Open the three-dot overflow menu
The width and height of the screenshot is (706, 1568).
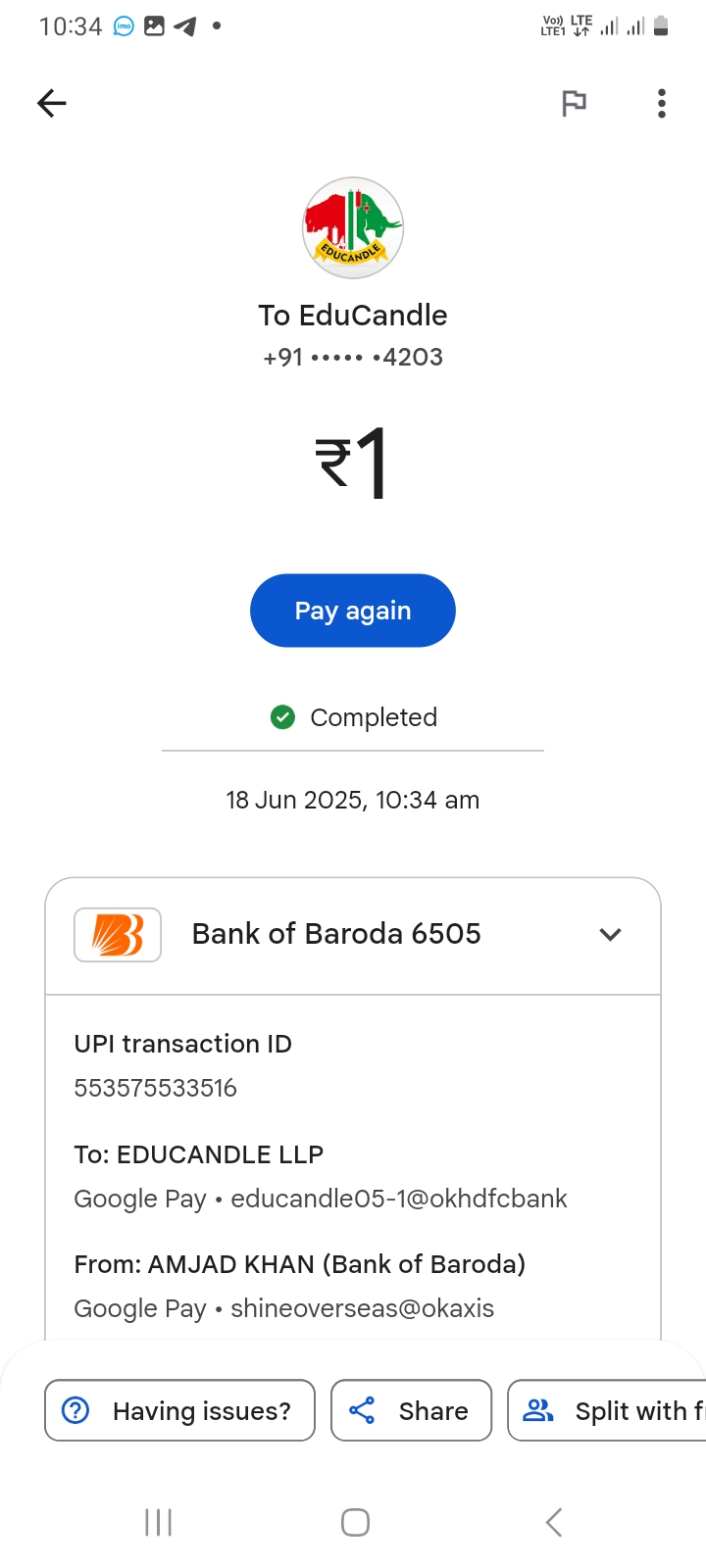point(662,103)
